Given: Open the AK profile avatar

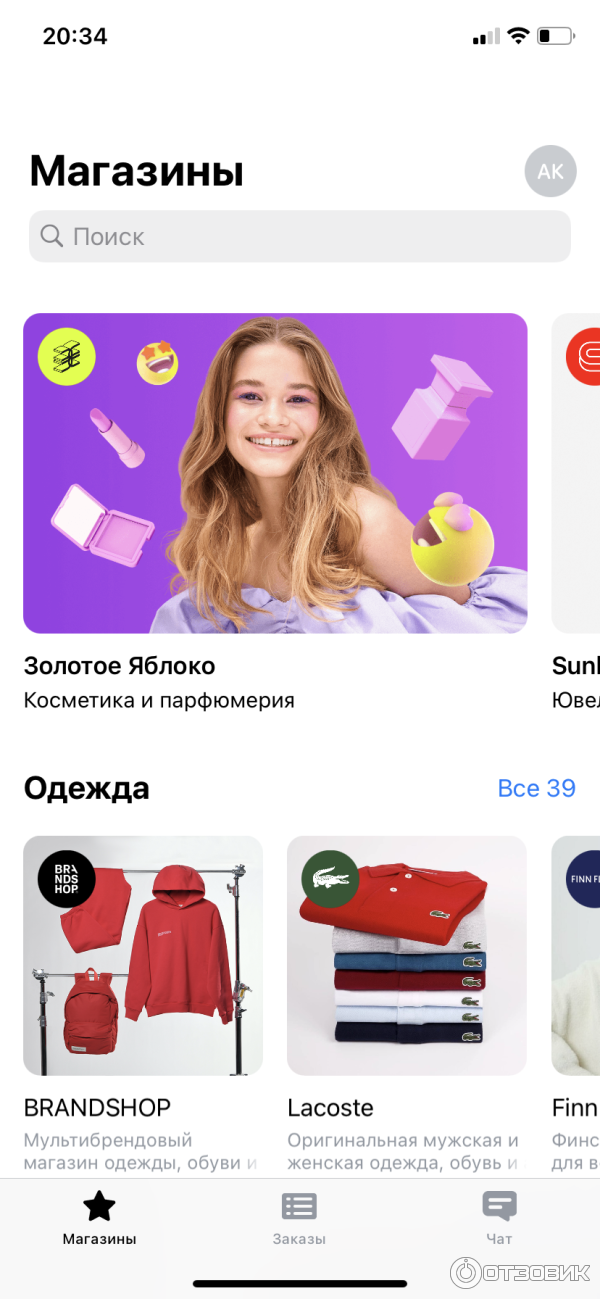Looking at the screenshot, I should click(x=550, y=171).
